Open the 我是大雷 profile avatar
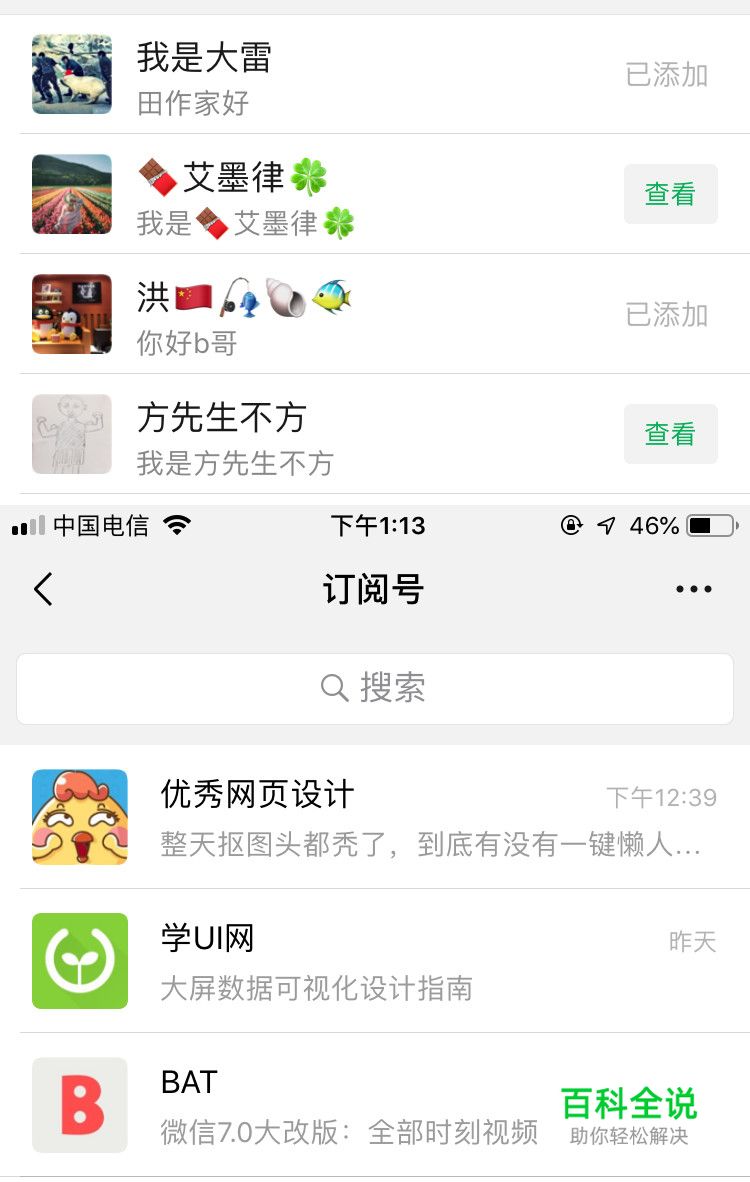Screen dimensions: 750x1182 click(x=71, y=74)
